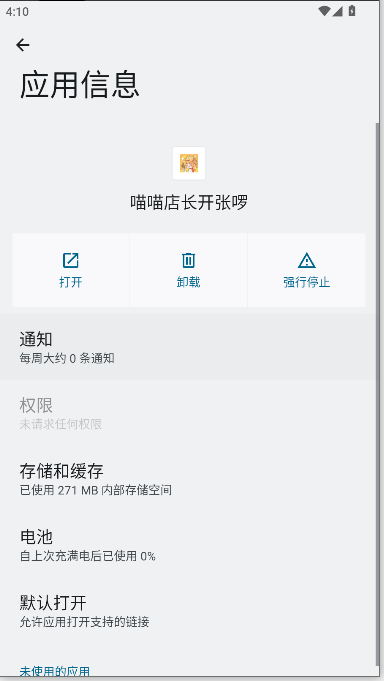View 电池 usage for this app
This screenshot has width=384, height=681.
189,545
